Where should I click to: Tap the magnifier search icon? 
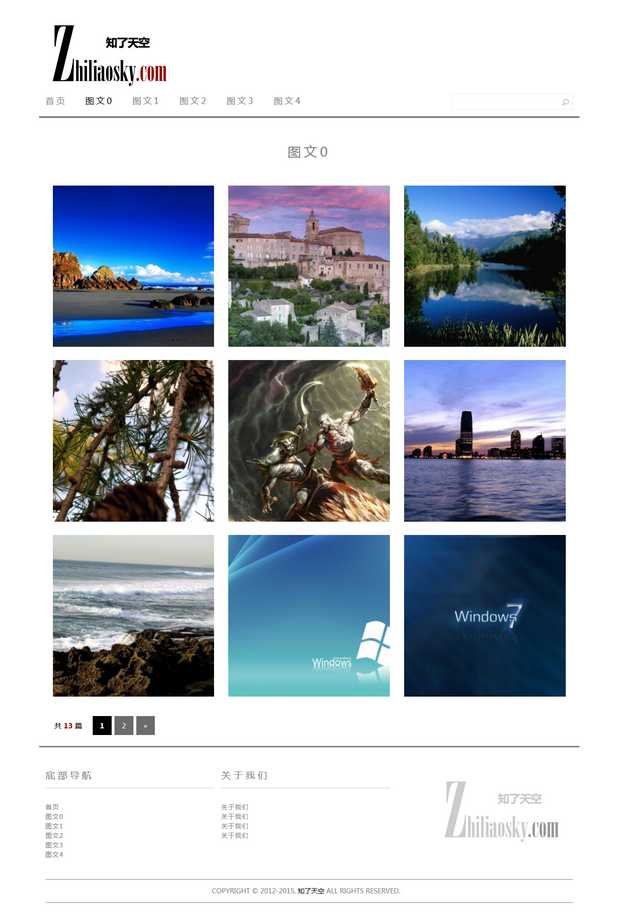click(565, 102)
